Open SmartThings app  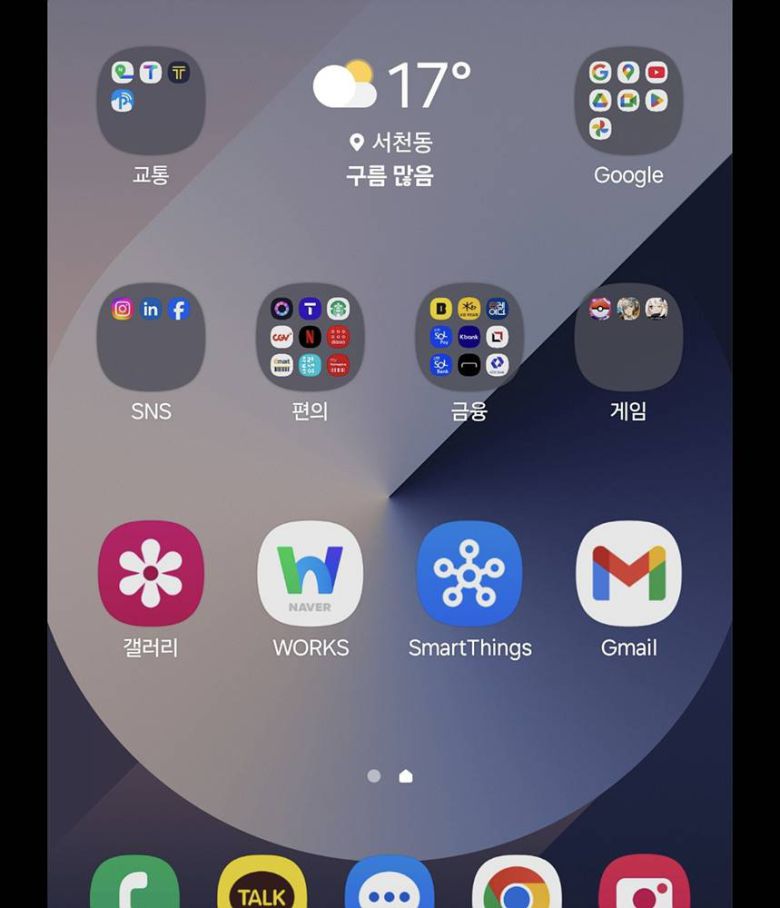(x=469, y=573)
